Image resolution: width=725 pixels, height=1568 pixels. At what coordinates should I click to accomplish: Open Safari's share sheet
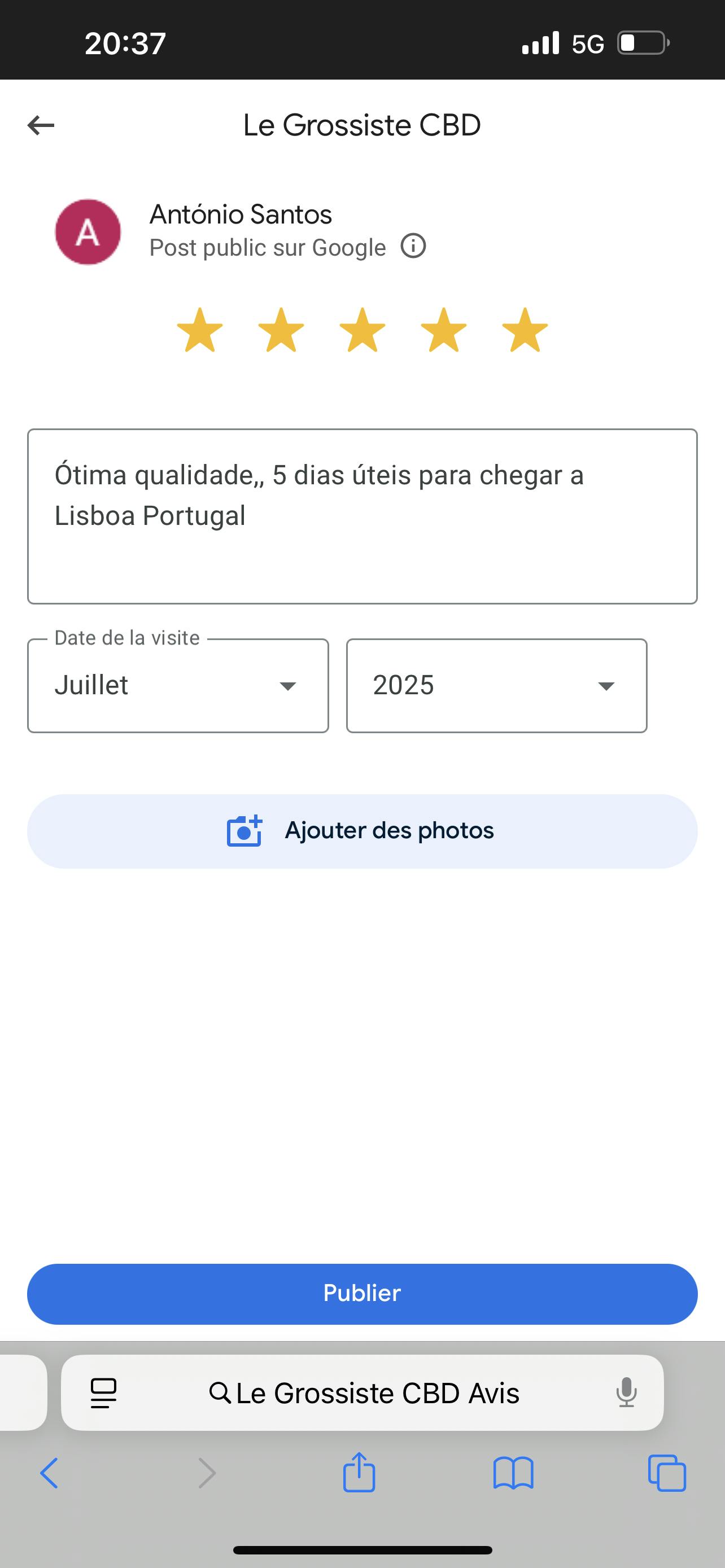coord(359,1472)
